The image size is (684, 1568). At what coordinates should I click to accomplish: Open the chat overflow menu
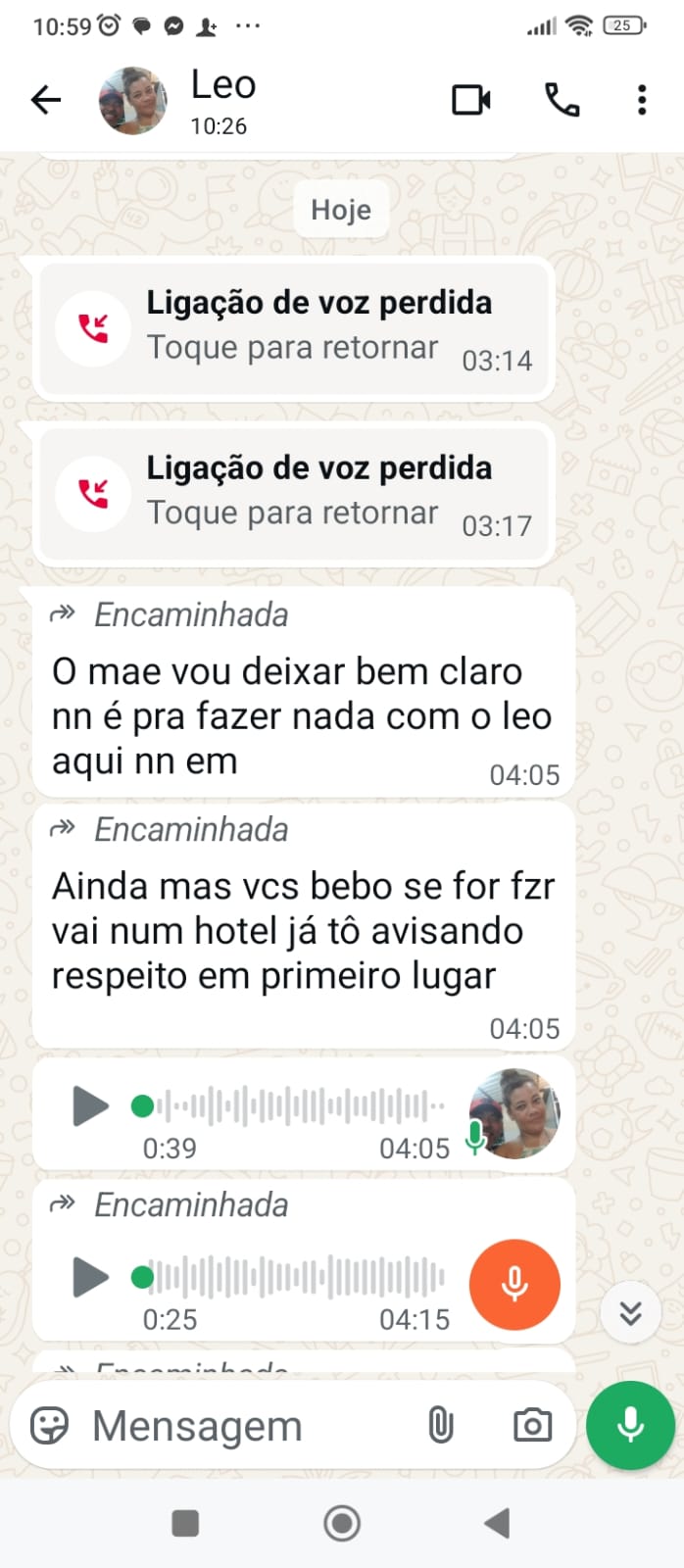(641, 100)
